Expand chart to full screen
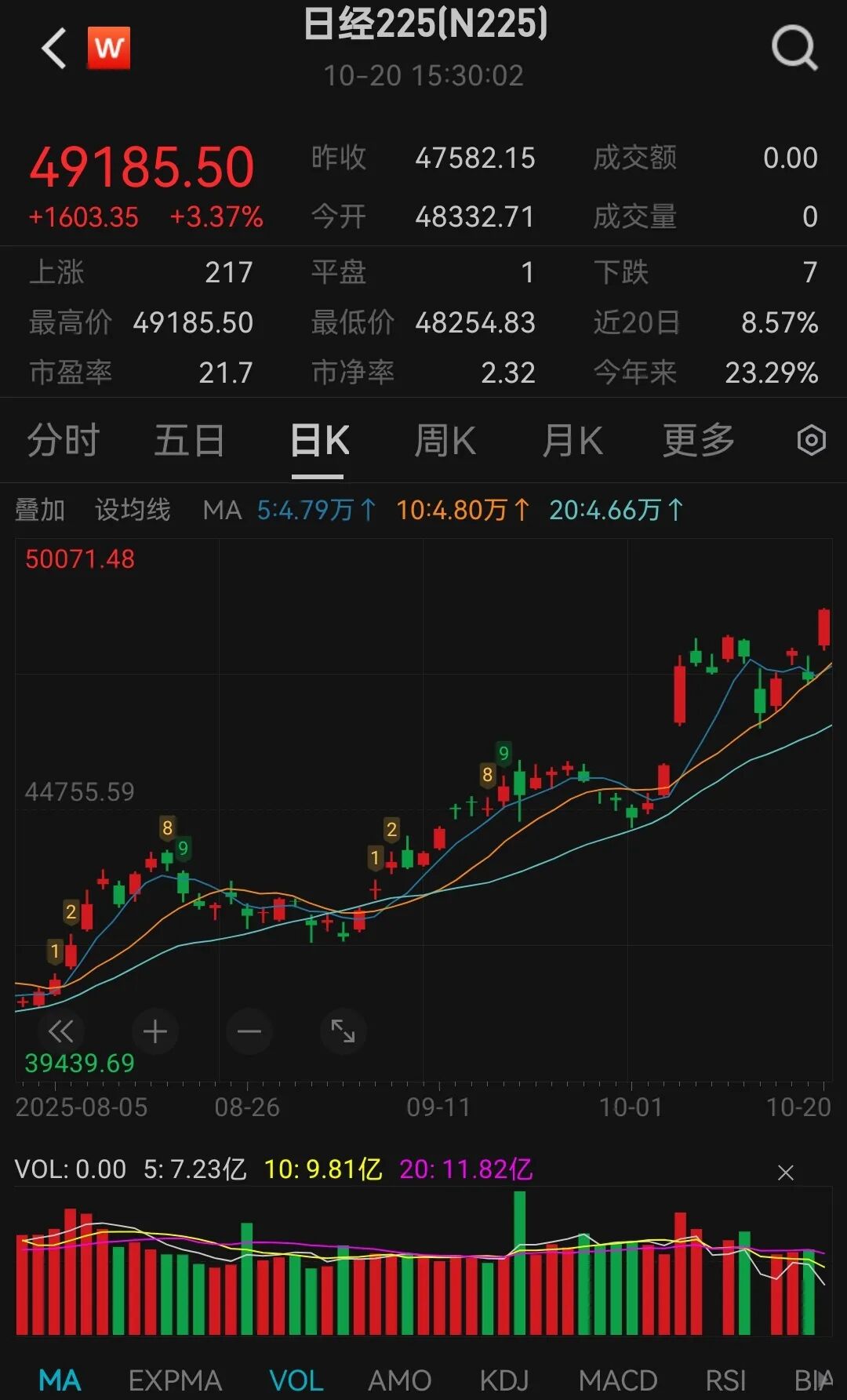The height and width of the screenshot is (1400, 847). [x=344, y=1031]
